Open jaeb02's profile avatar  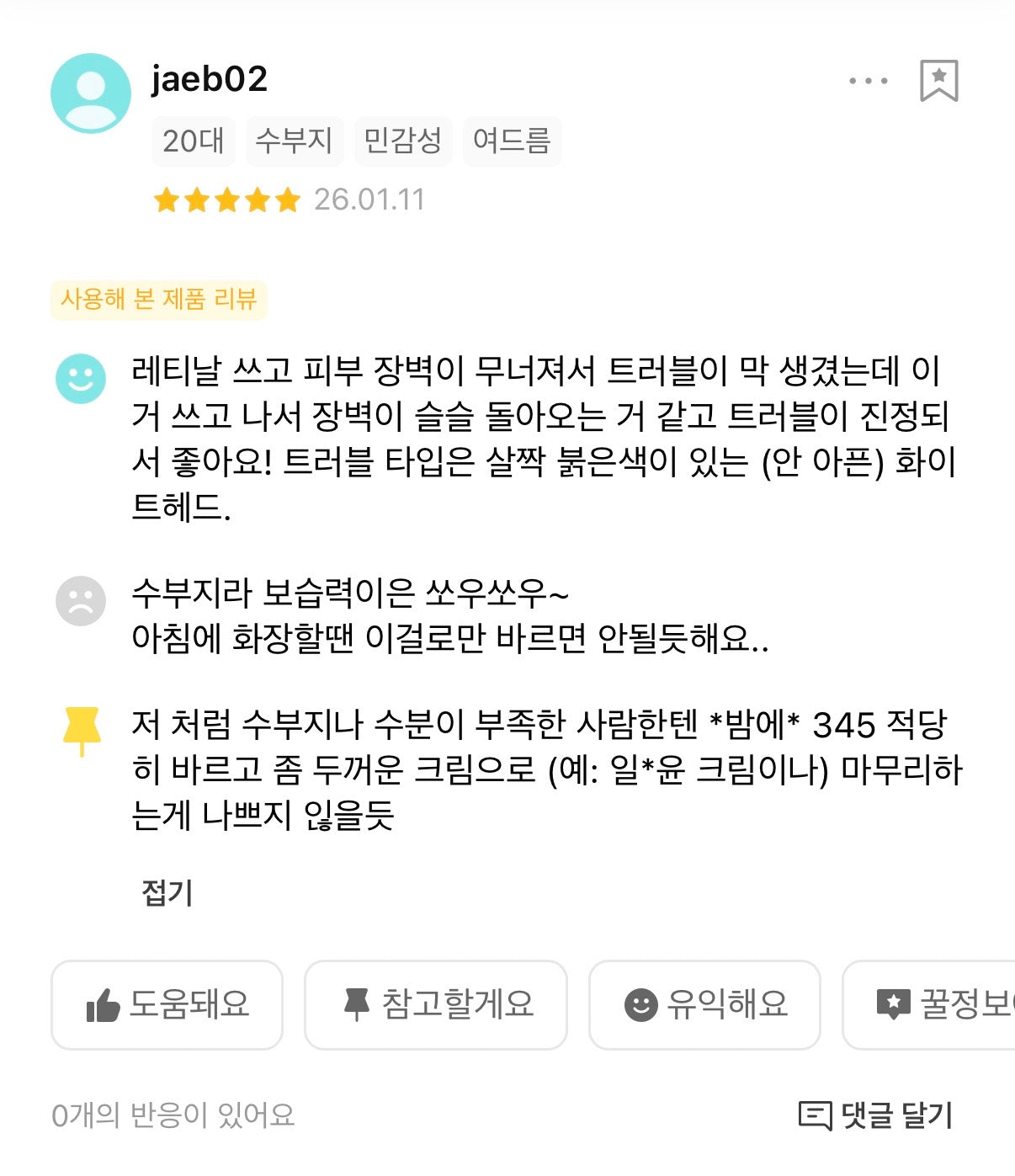pyautogui.click(x=91, y=93)
